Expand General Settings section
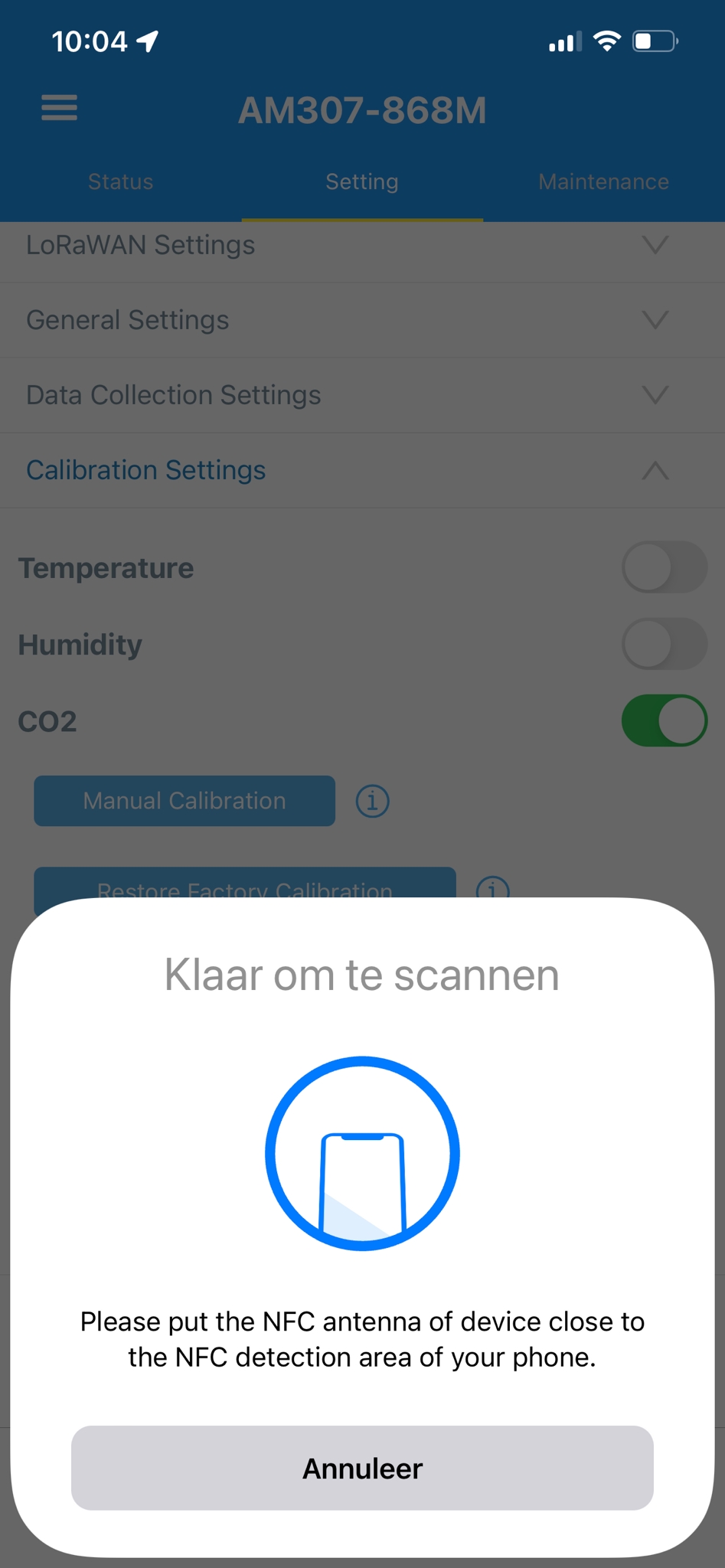 coord(362,320)
